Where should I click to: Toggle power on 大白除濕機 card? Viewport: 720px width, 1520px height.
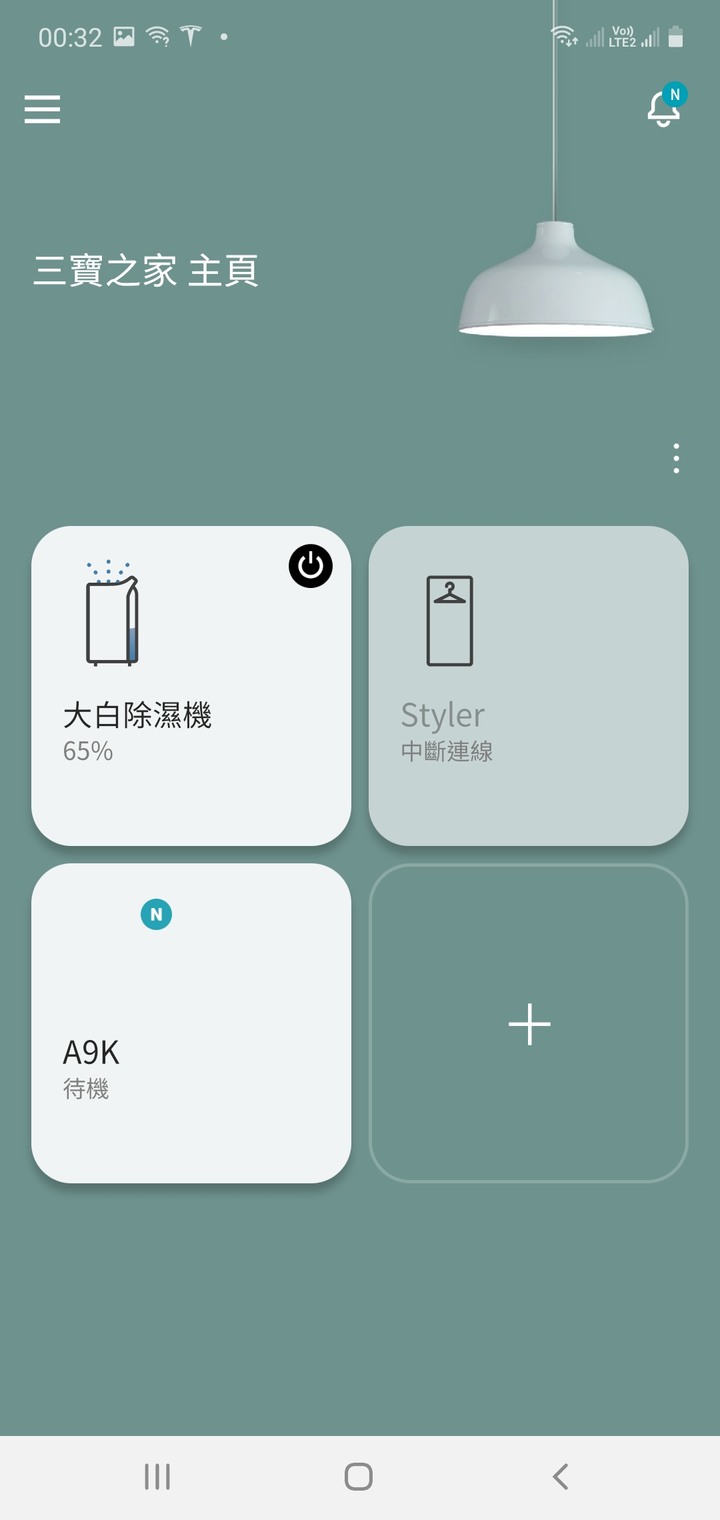click(x=310, y=567)
